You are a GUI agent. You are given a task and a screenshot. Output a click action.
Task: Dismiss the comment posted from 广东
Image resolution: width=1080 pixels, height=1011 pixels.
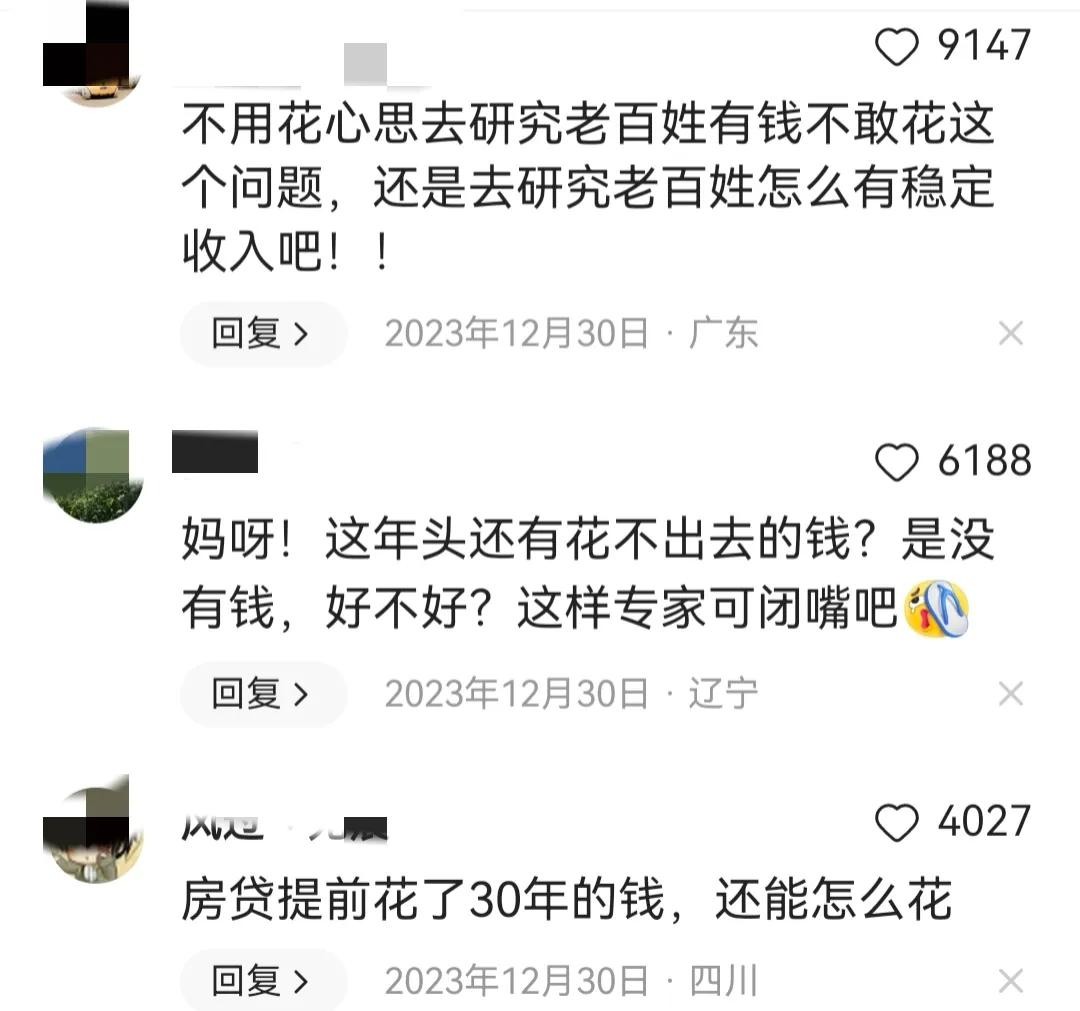coord(1011,334)
